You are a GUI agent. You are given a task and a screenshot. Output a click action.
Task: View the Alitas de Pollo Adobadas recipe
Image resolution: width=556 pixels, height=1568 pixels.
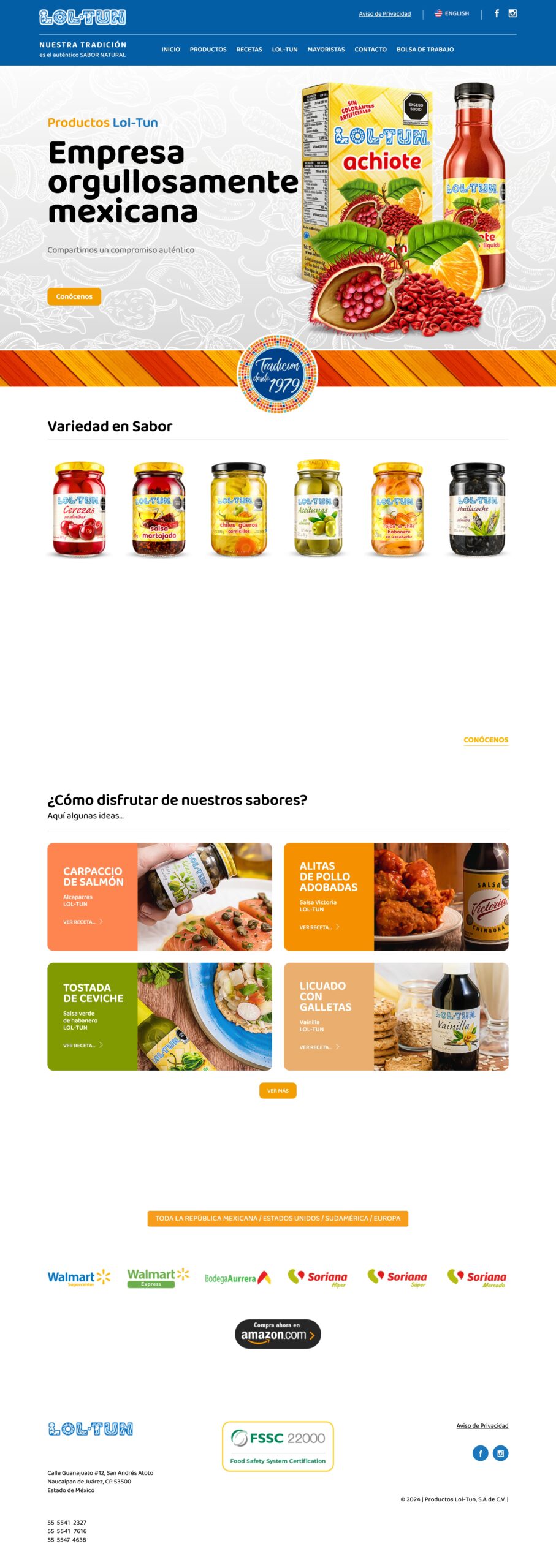tap(395, 896)
